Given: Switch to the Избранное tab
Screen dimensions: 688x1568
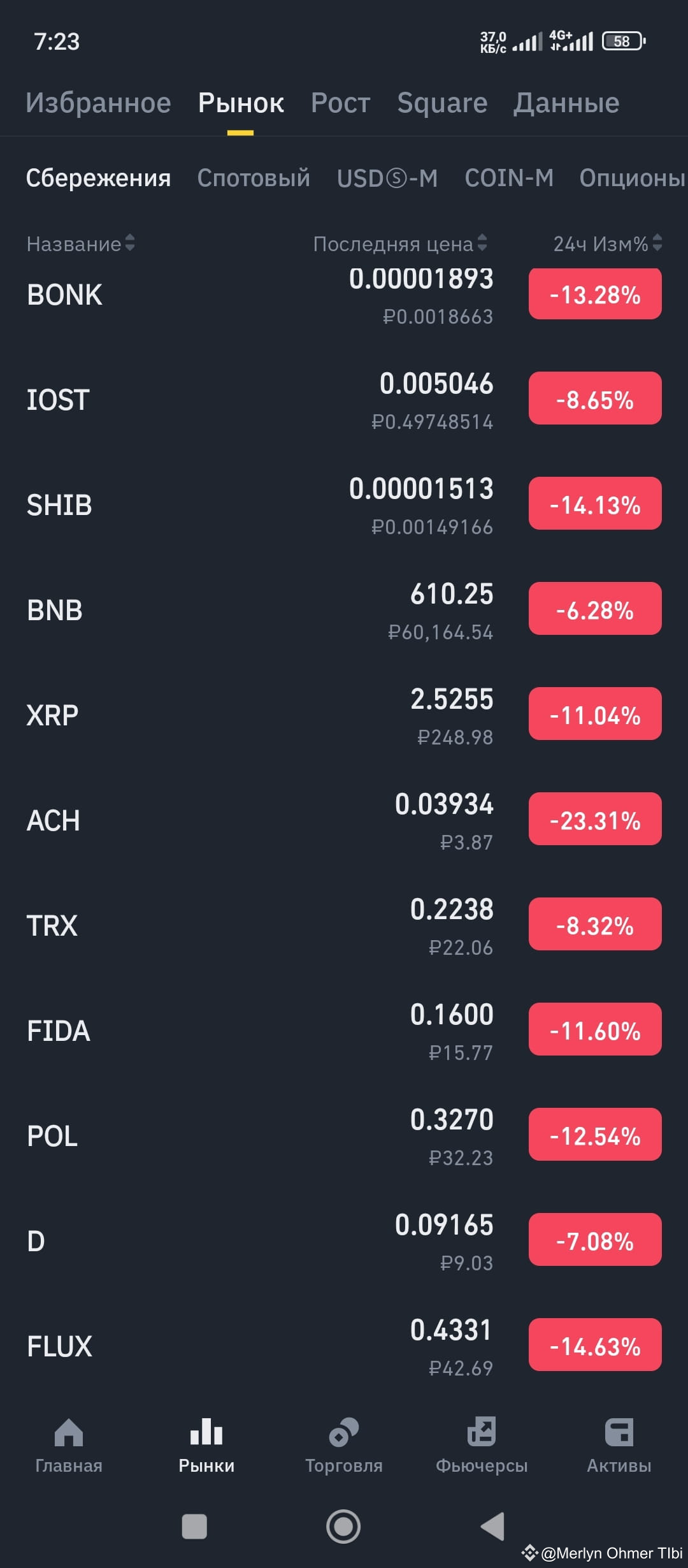Looking at the screenshot, I should click(x=99, y=103).
